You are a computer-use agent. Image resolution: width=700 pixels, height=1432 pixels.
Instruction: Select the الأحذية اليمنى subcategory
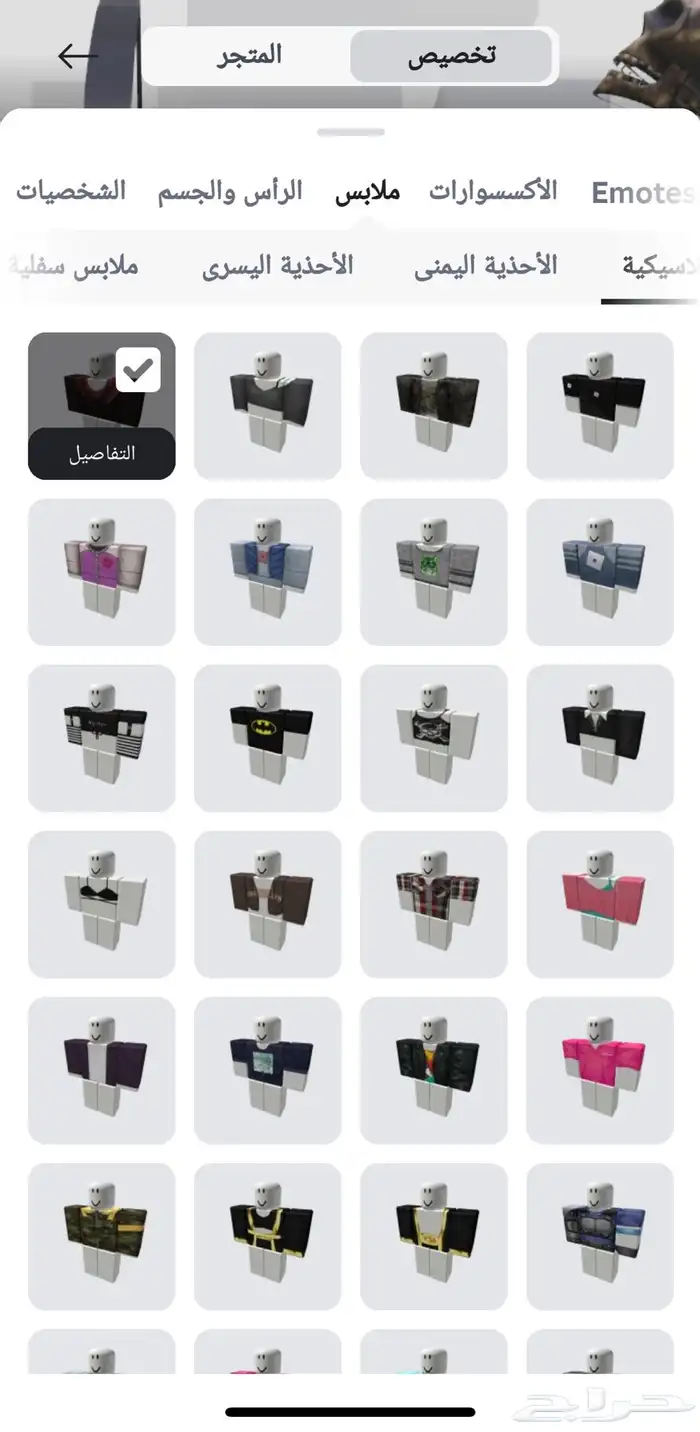coord(486,266)
